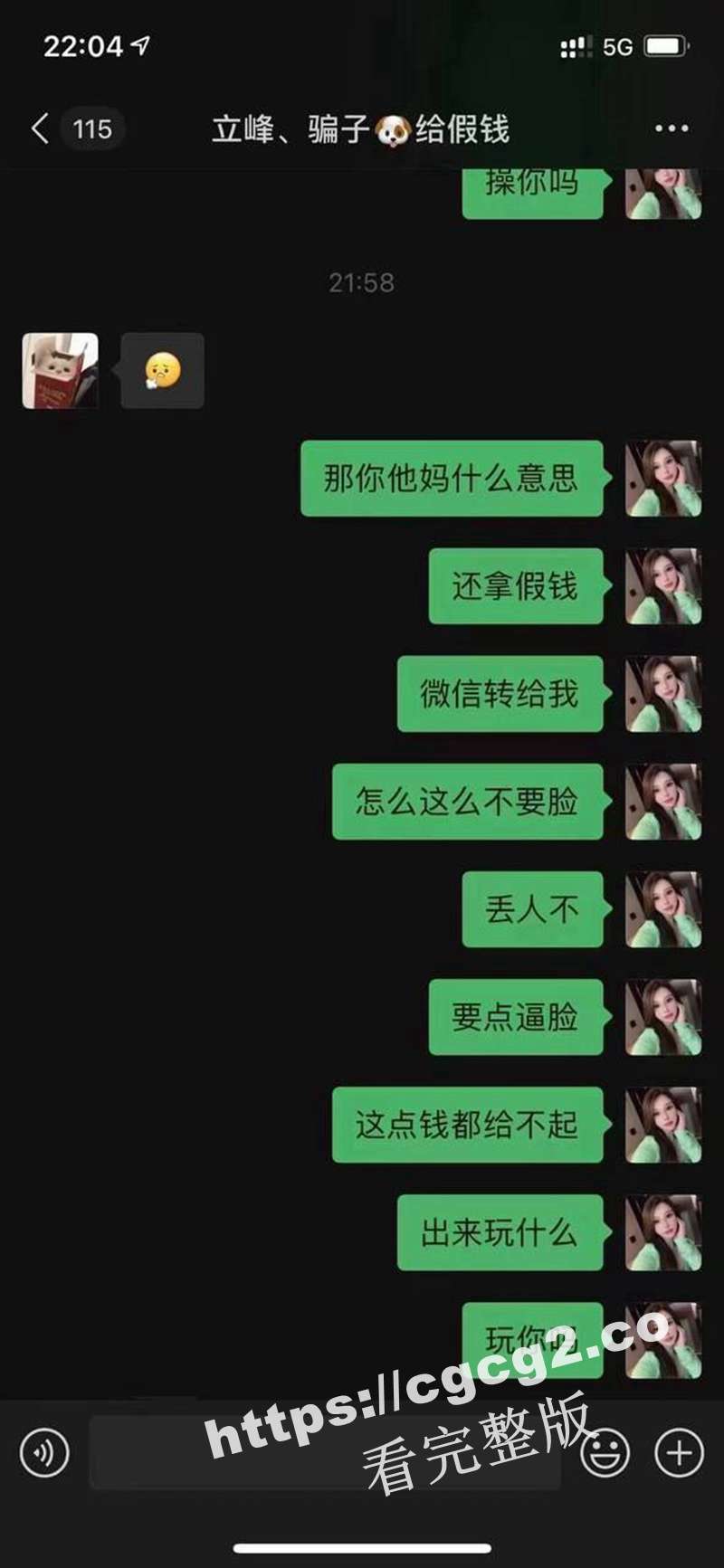Switch to voice message input

(x=43, y=1454)
